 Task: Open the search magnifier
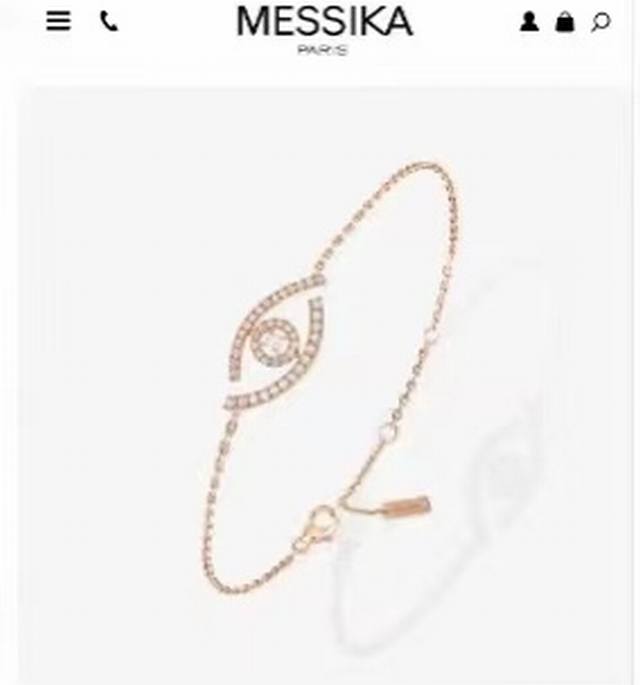[x=600, y=21]
